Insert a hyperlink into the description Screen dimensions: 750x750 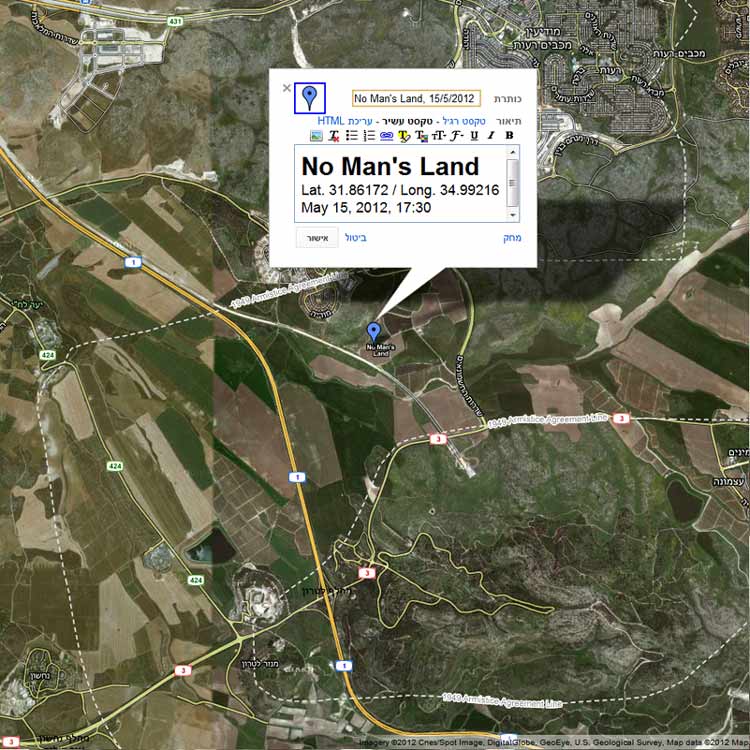[x=386, y=135]
